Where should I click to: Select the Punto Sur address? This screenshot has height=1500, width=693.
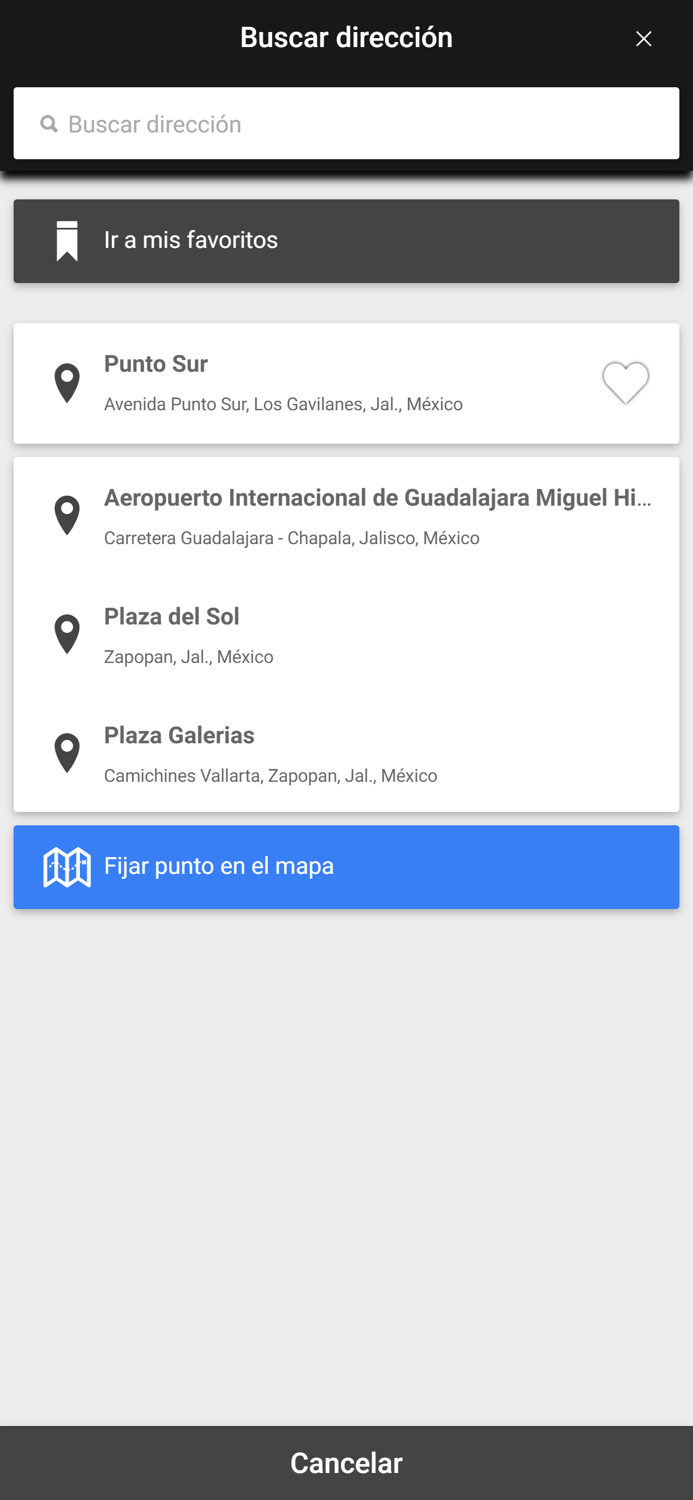click(300, 383)
